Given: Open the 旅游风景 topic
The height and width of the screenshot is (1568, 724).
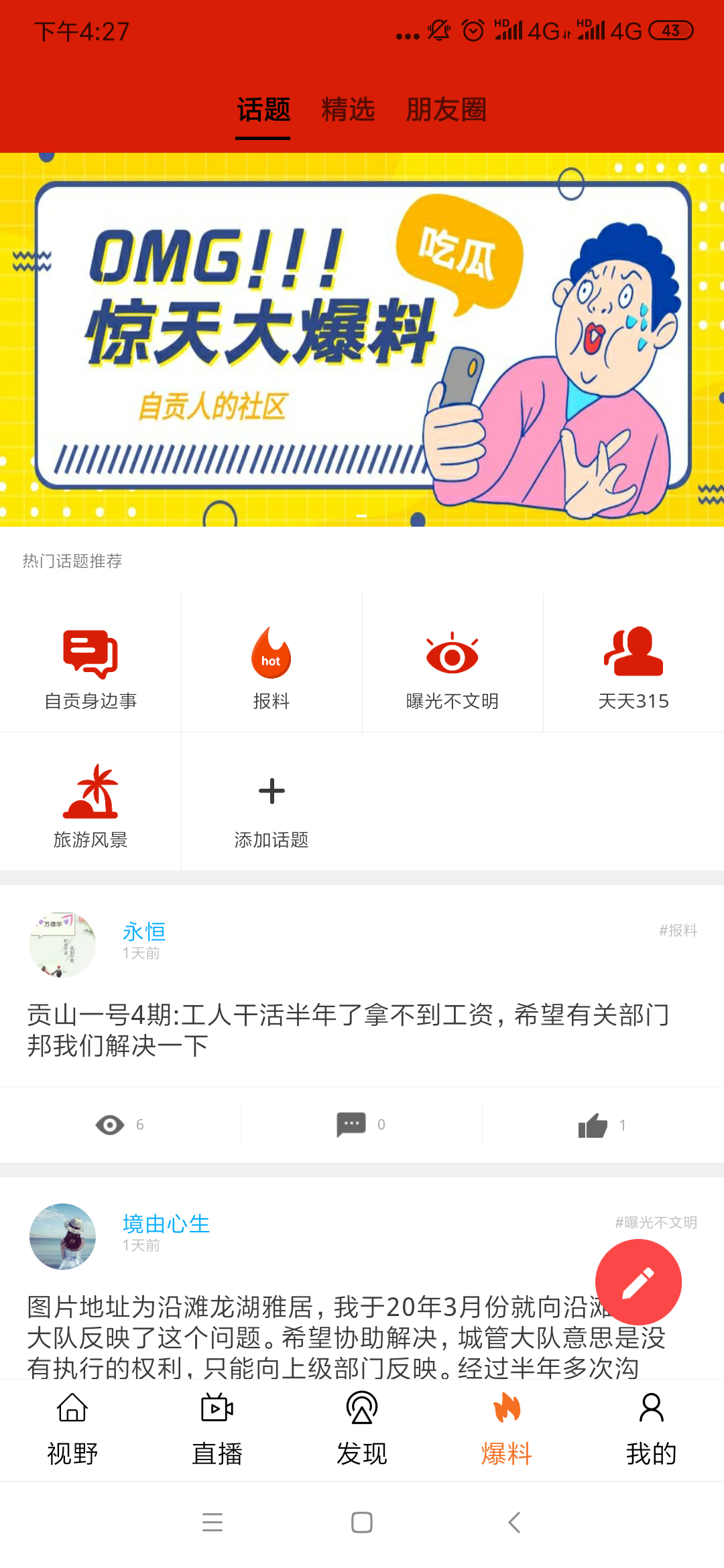Looking at the screenshot, I should tap(90, 801).
